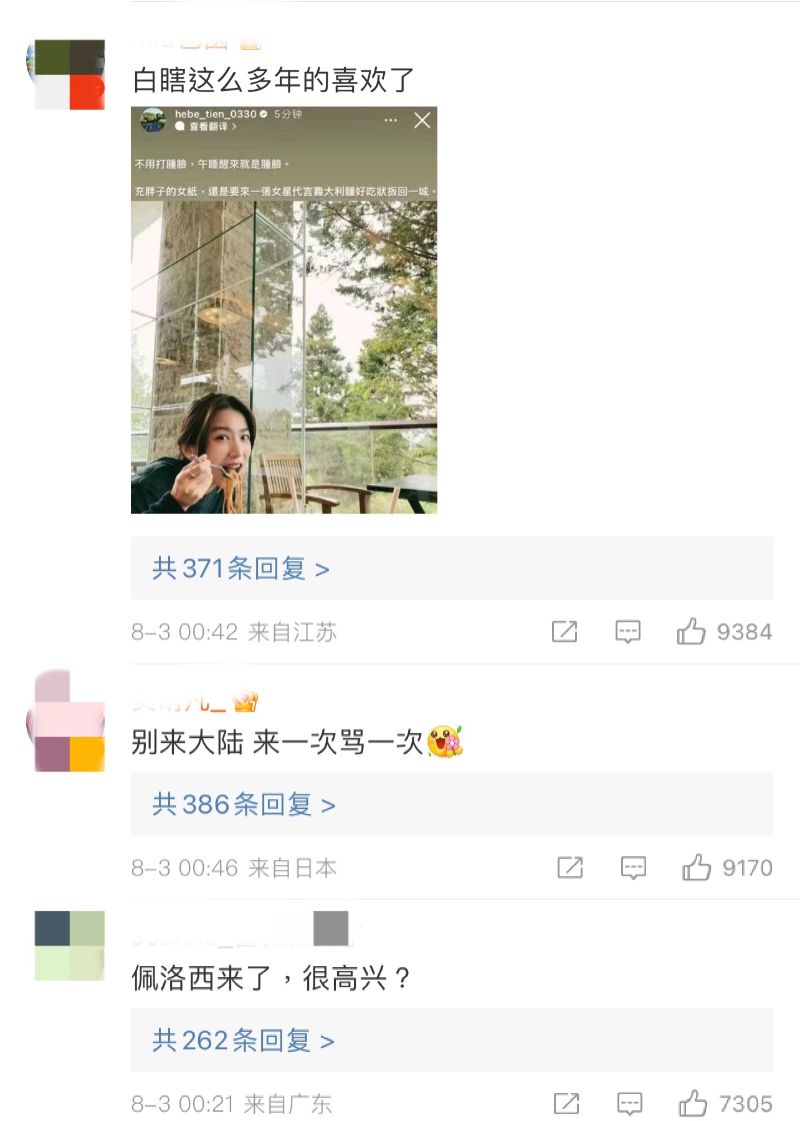
Task: Expand the 371 replies thread
Action: click(x=241, y=569)
